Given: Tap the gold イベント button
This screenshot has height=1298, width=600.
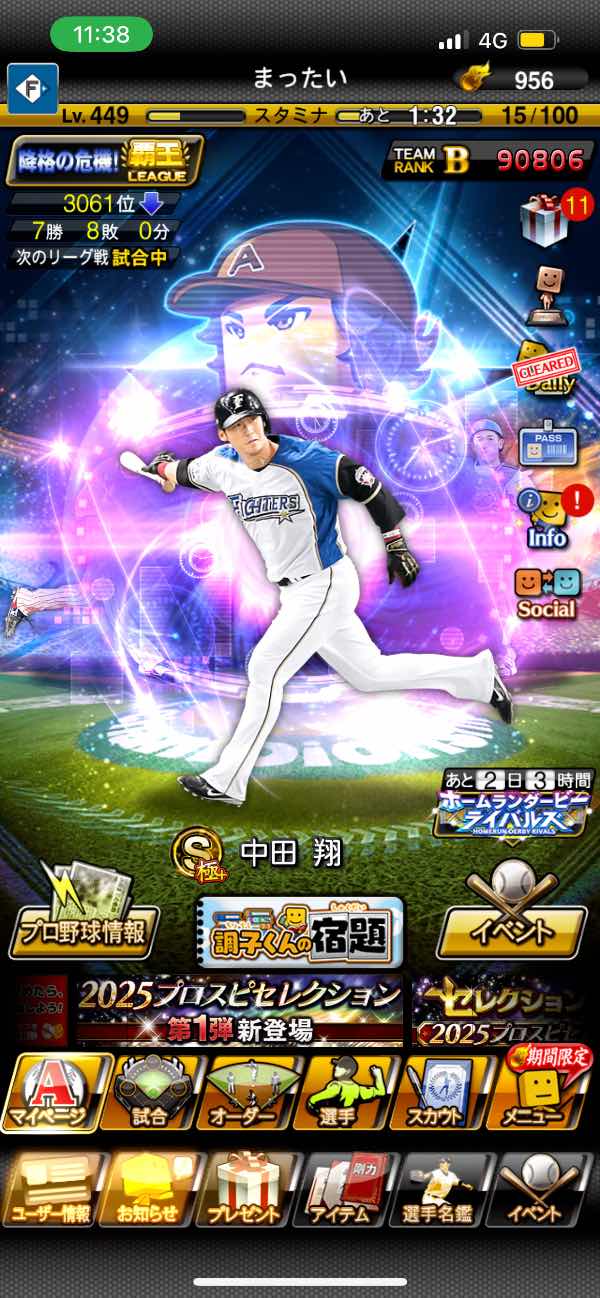Looking at the screenshot, I should tap(512, 921).
